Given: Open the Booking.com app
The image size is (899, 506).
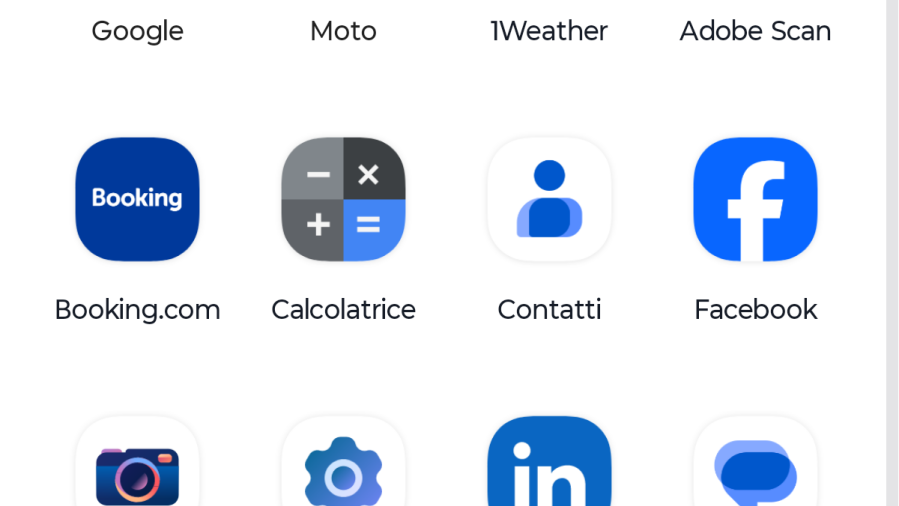Looking at the screenshot, I should [137, 199].
